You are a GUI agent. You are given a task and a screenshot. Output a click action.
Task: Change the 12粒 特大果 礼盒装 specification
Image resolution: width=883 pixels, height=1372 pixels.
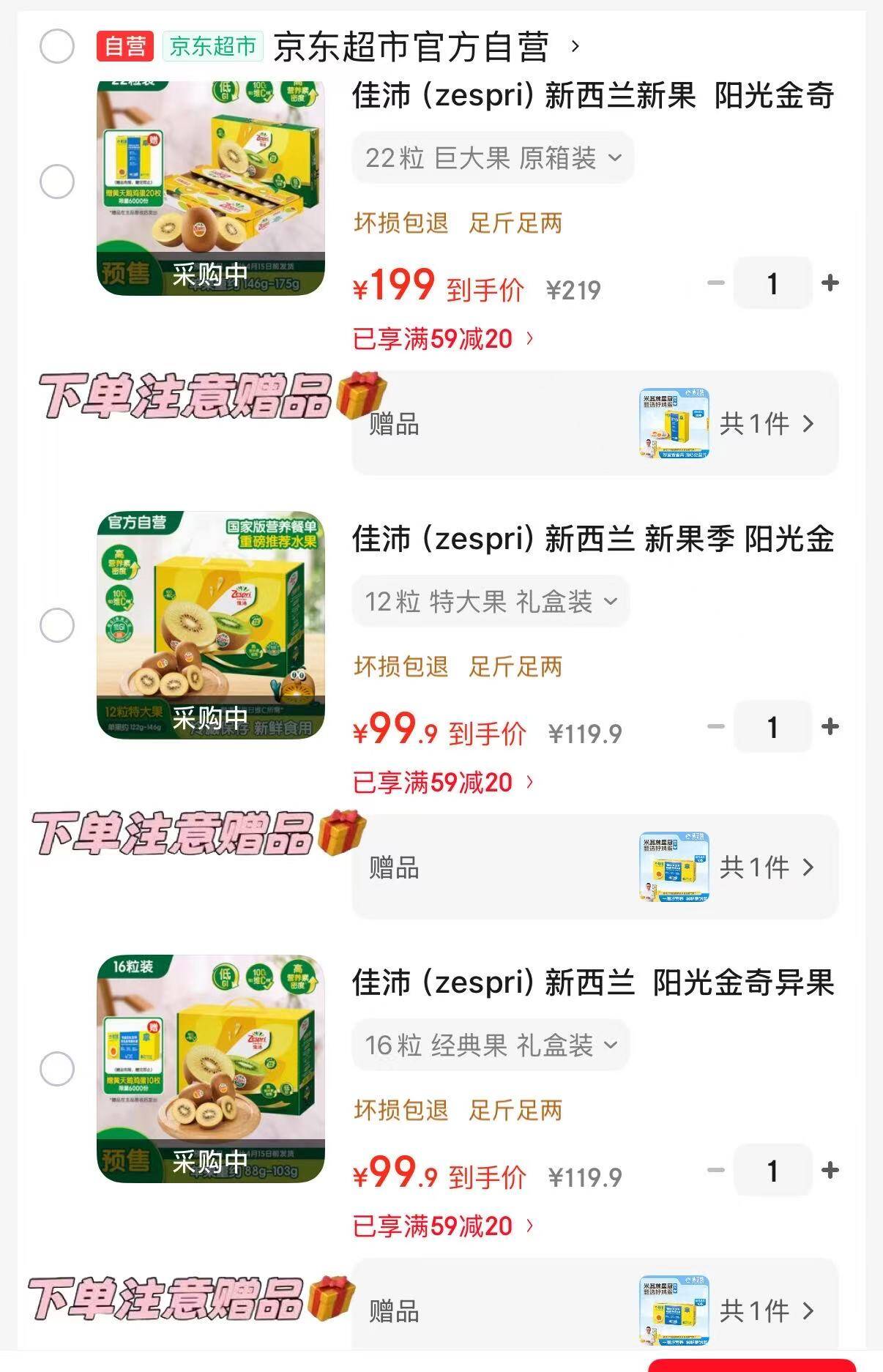pos(491,602)
